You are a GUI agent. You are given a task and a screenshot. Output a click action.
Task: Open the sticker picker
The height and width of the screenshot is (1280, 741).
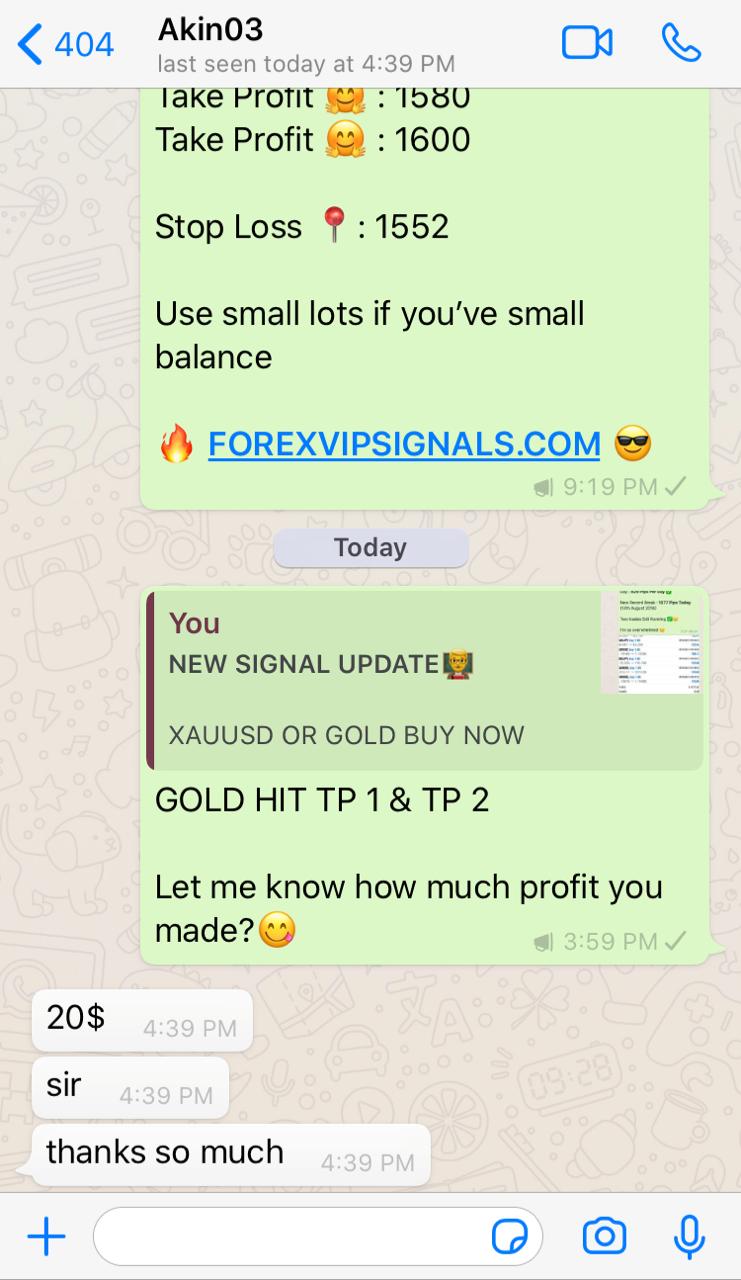511,1237
